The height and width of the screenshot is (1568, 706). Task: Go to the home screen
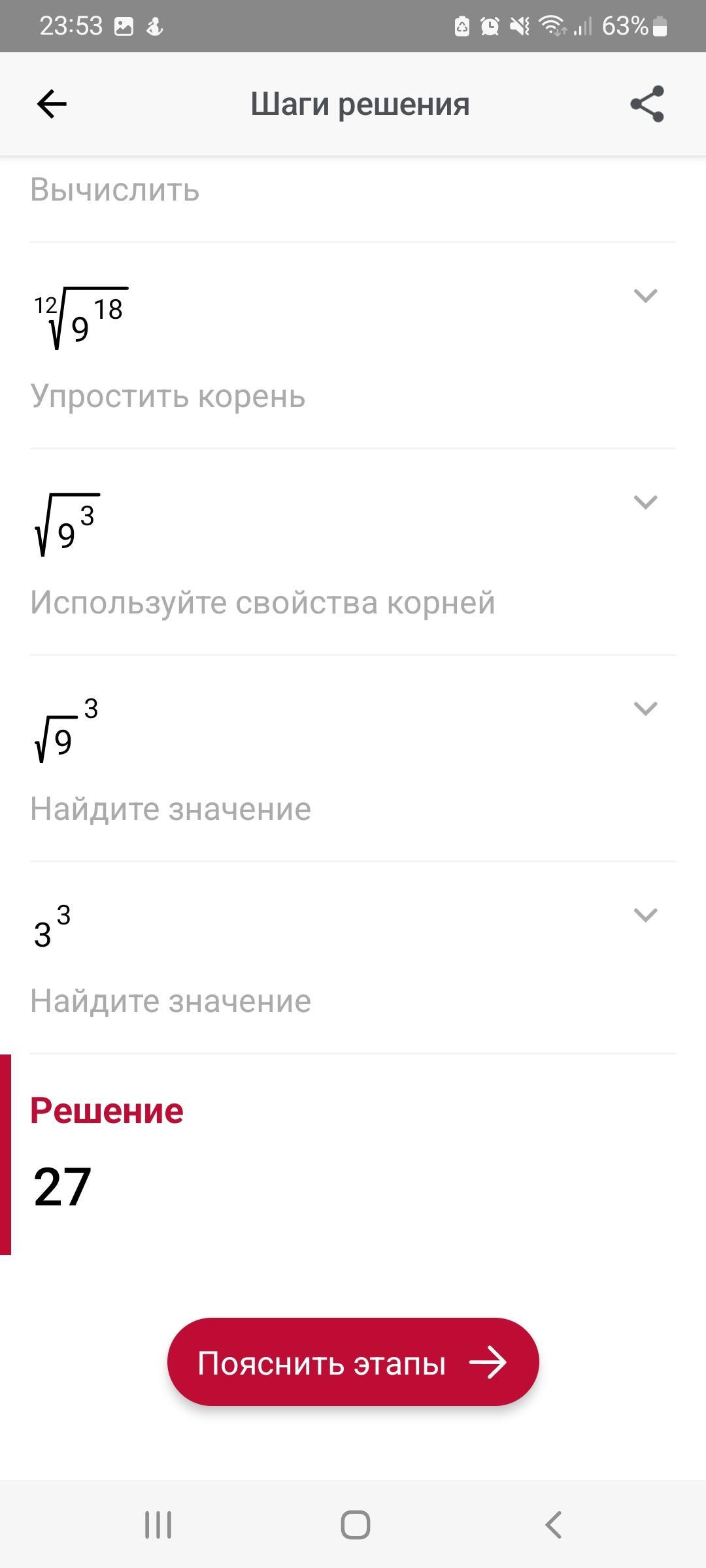pyautogui.click(x=355, y=1526)
